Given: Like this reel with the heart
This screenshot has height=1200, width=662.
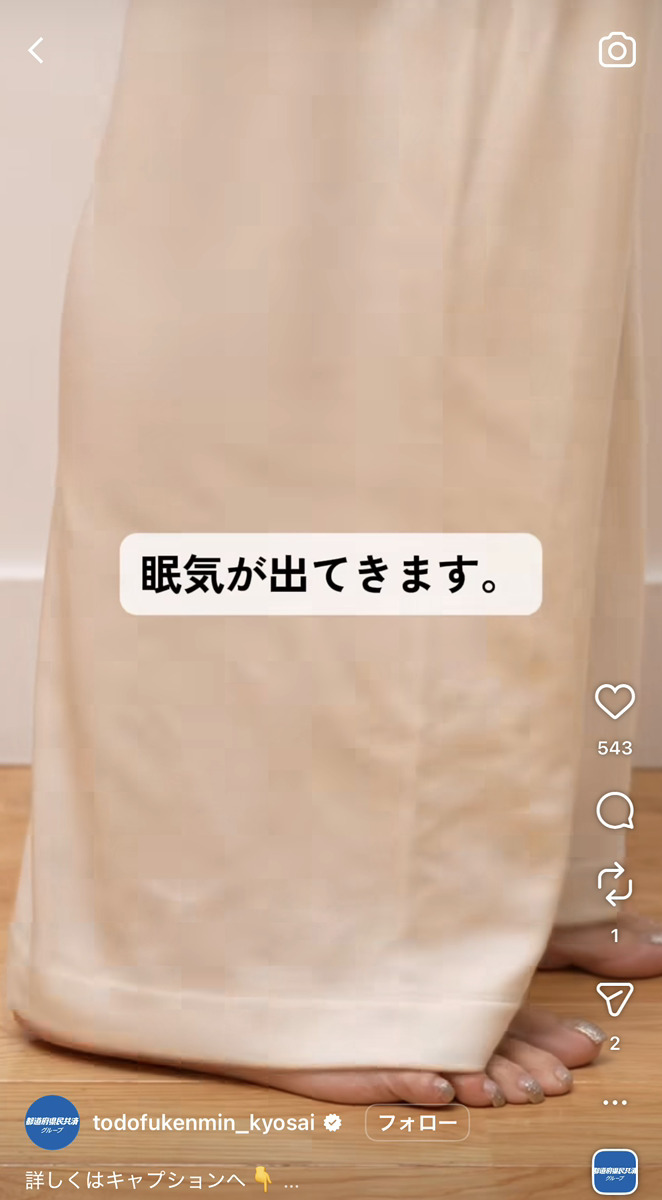Looking at the screenshot, I should 615,702.
